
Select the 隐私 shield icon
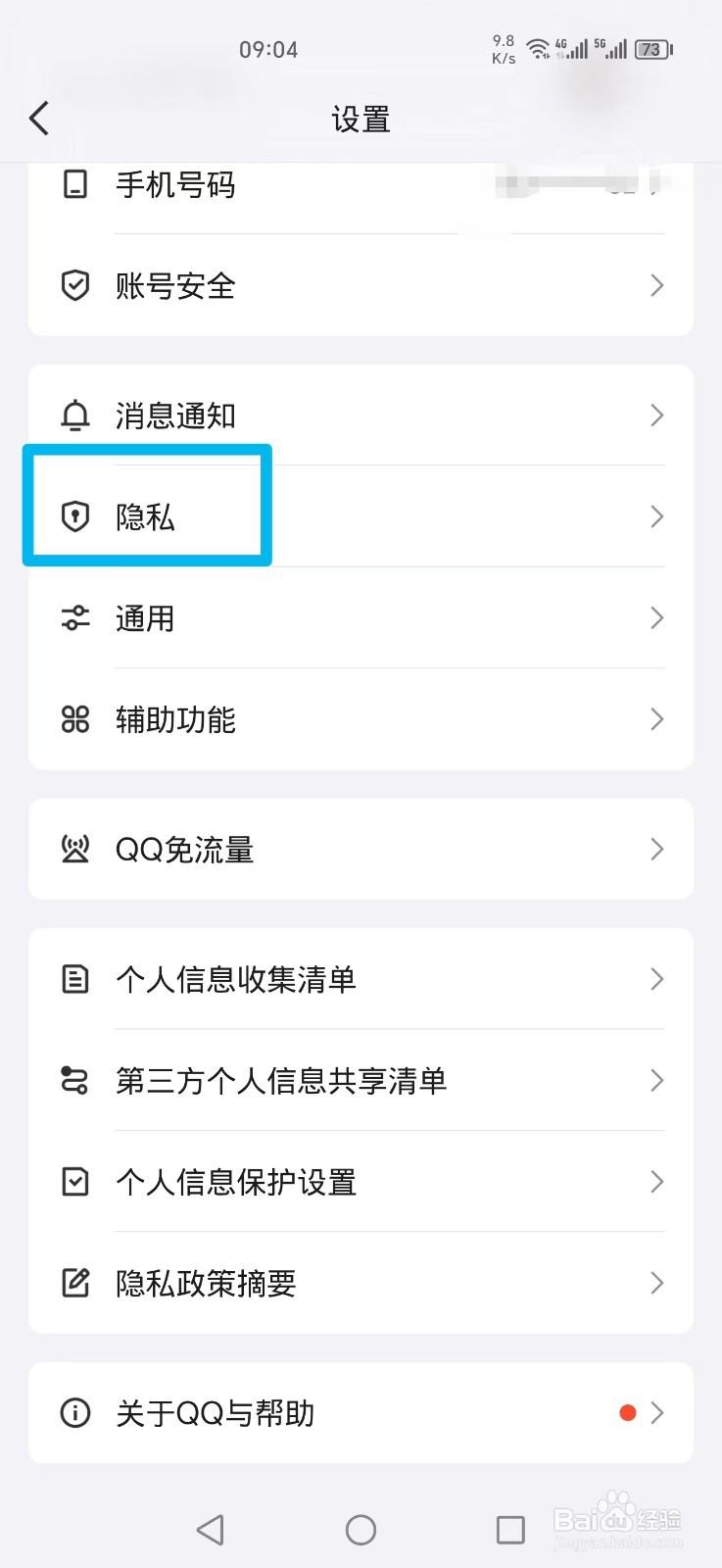point(74,517)
